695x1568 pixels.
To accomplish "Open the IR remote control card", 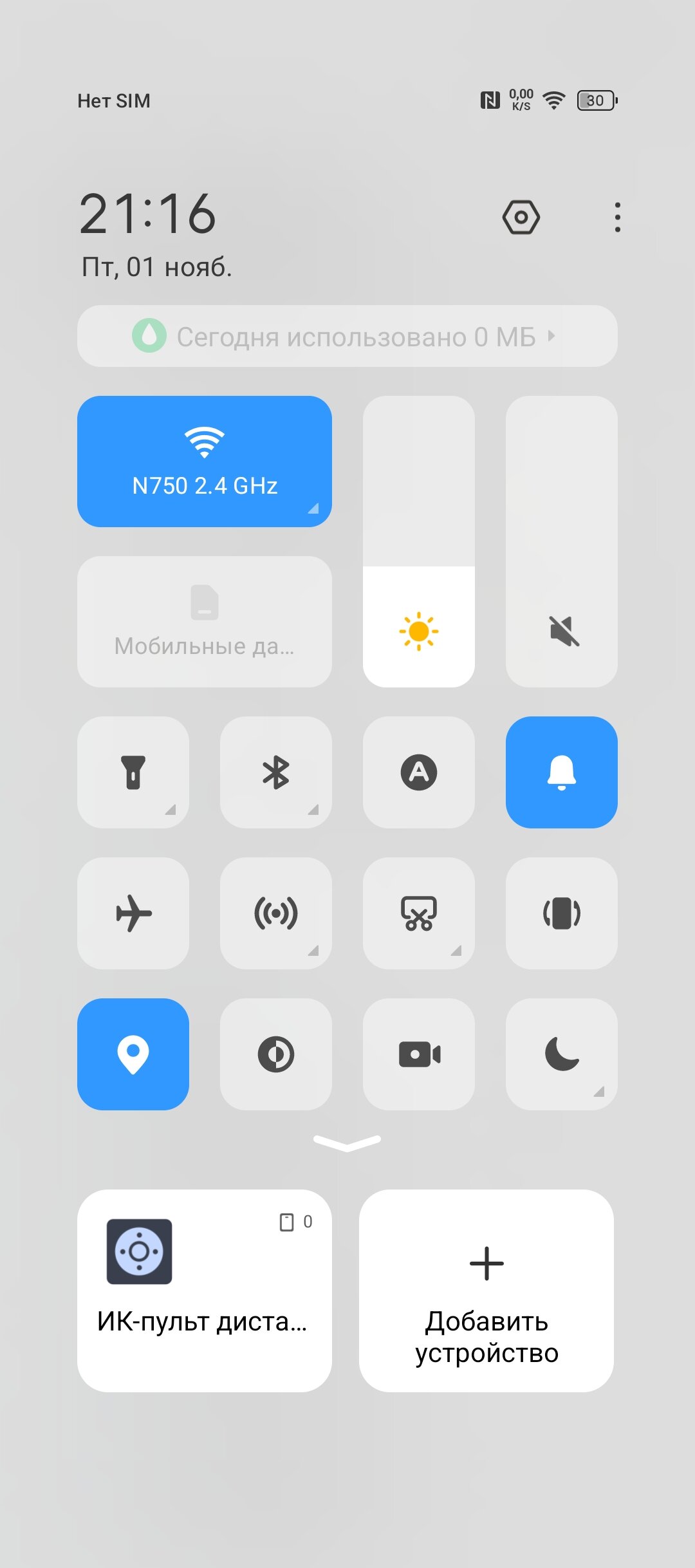I will click(x=205, y=1291).
